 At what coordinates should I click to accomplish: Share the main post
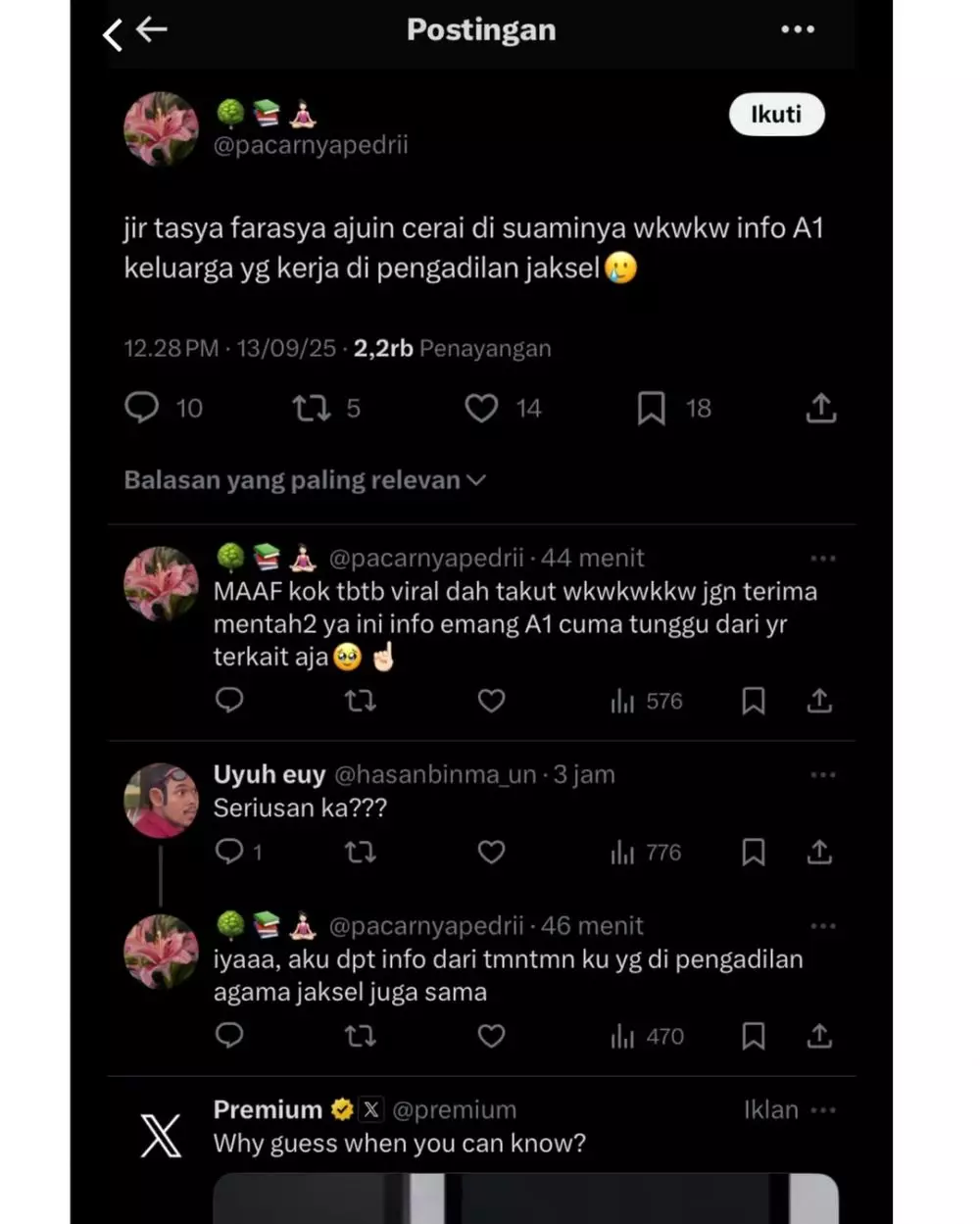pyautogui.click(x=820, y=408)
